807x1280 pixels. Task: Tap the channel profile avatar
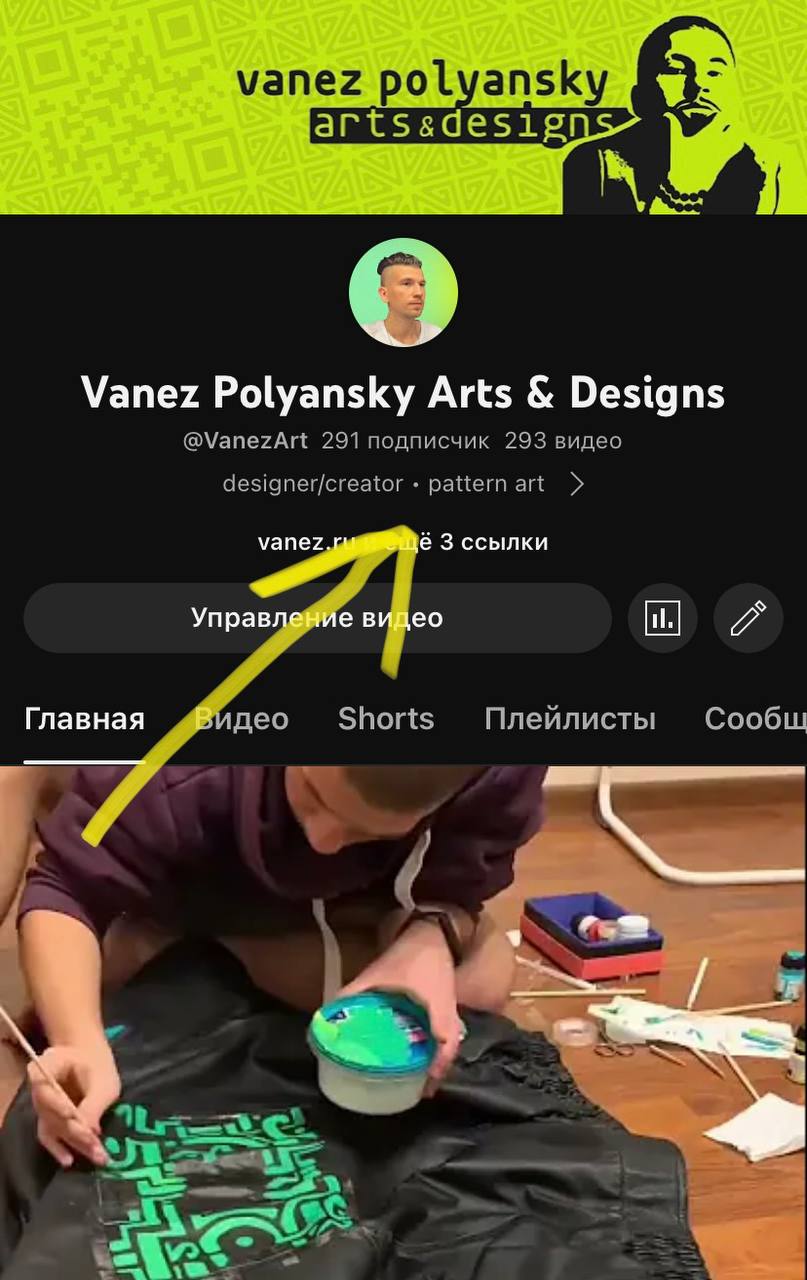click(x=403, y=292)
